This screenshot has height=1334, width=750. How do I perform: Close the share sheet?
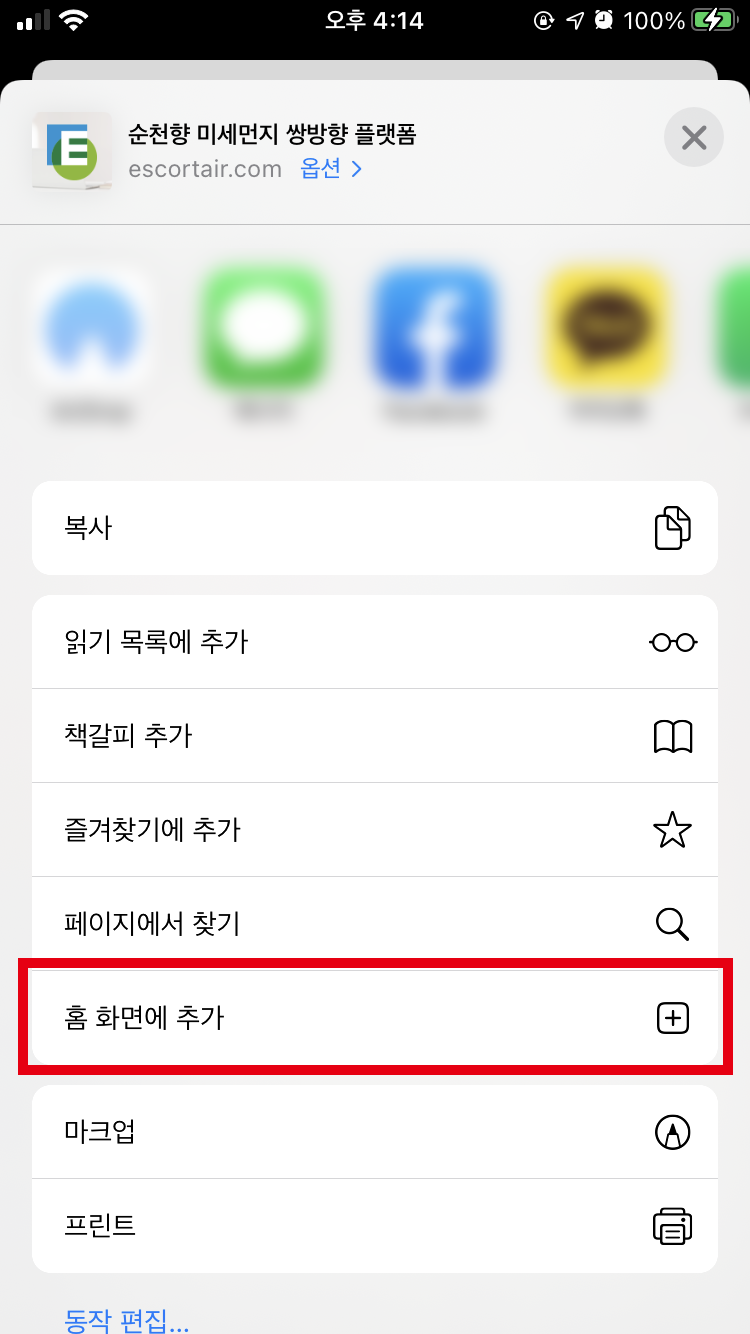pos(694,137)
